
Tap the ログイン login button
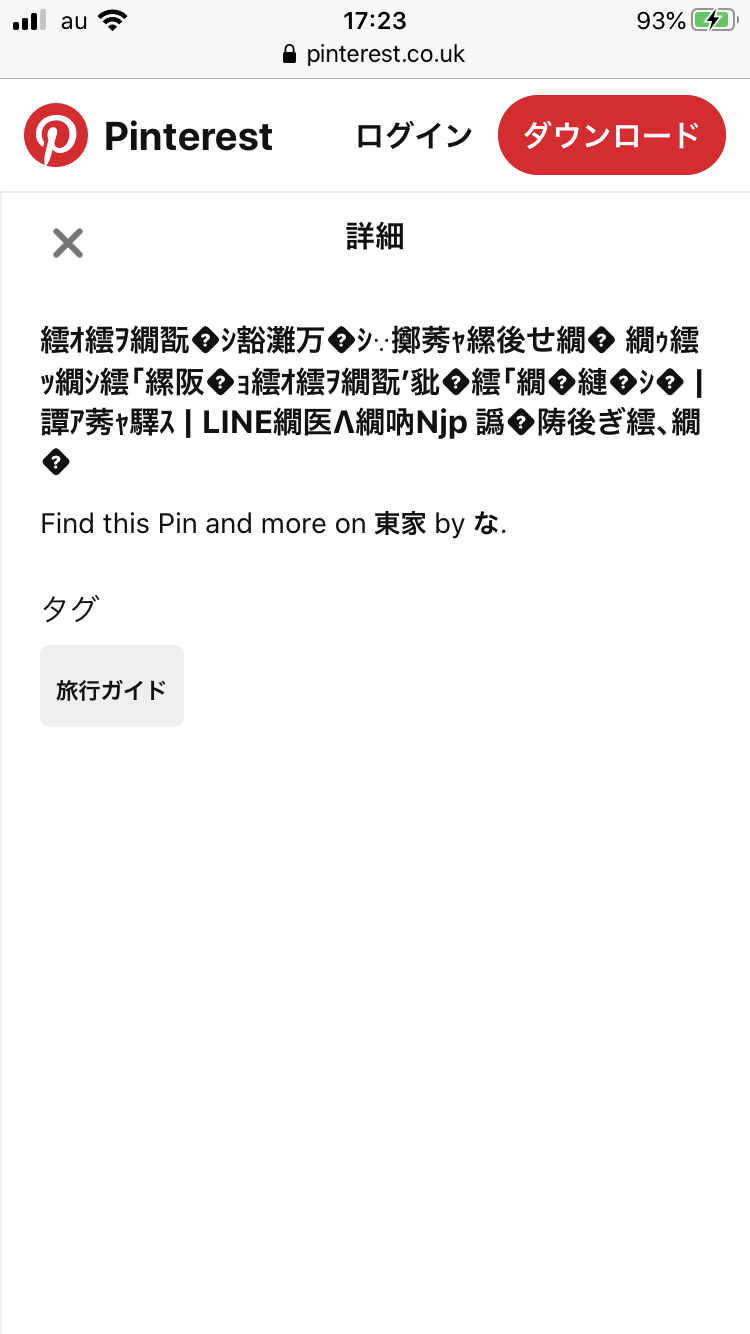pyautogui.click(x=413, y=136)
